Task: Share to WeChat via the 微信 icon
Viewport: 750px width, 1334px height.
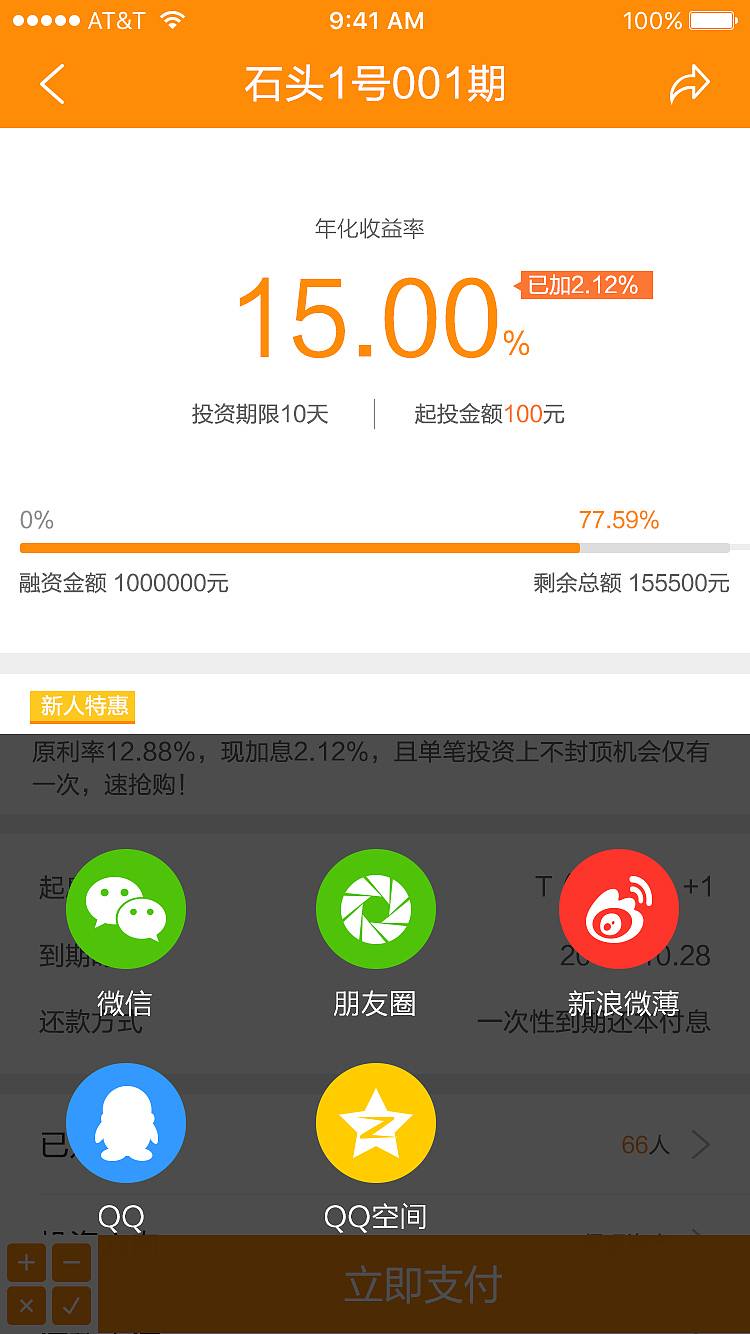Action: [x=126, y=909]
